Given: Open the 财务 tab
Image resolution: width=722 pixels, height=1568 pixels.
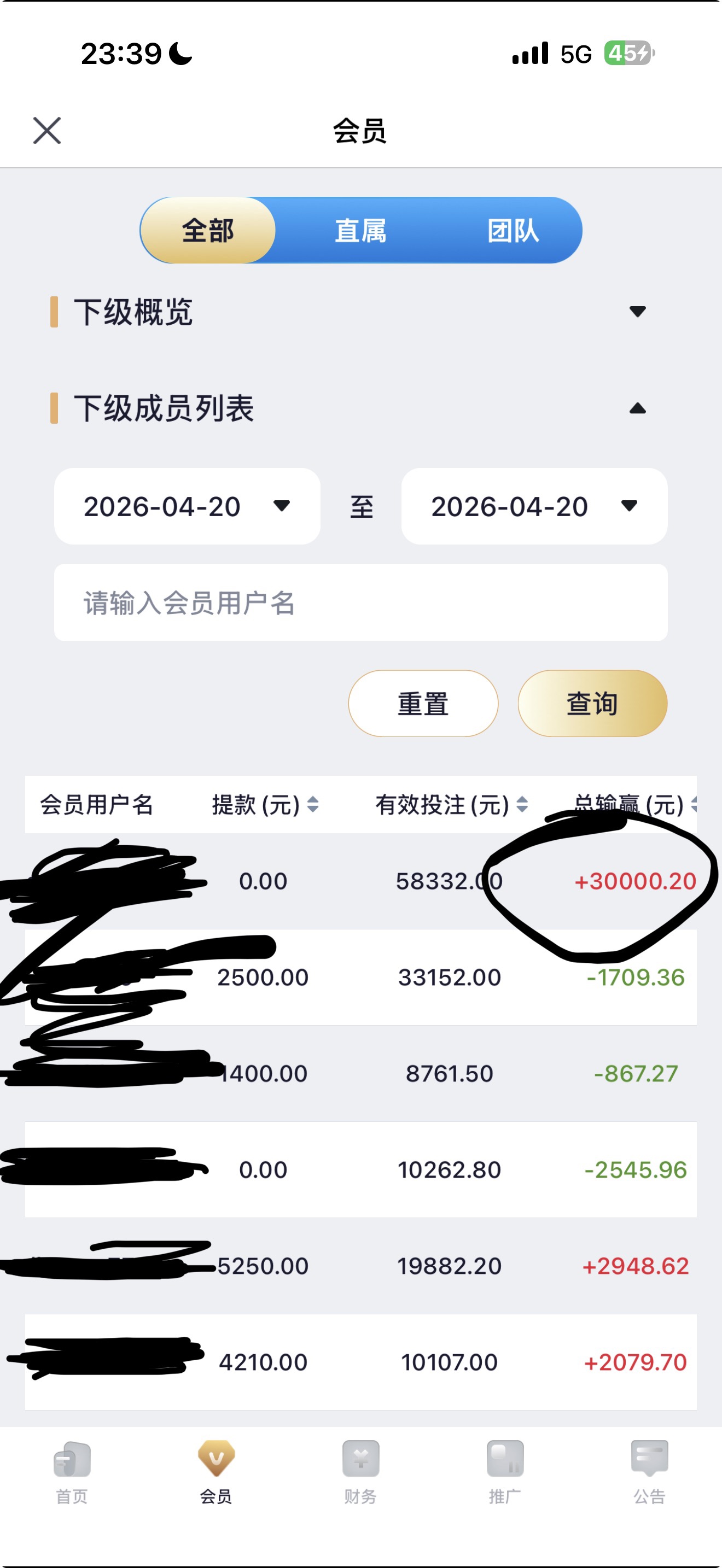Looking at the screenshot, I should (360, 1472).
